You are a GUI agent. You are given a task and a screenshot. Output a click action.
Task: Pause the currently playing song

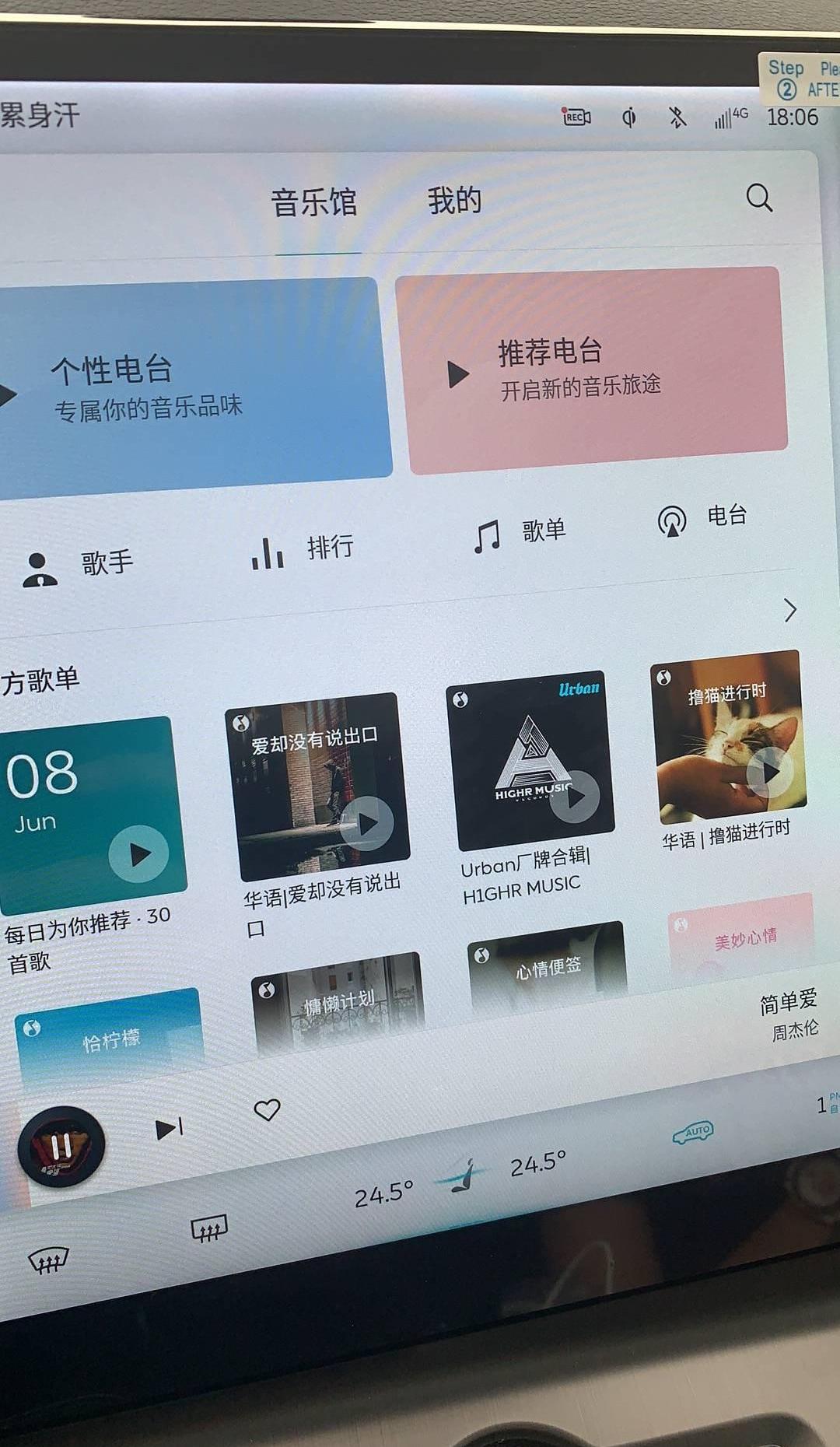[x=61, y=1146]
